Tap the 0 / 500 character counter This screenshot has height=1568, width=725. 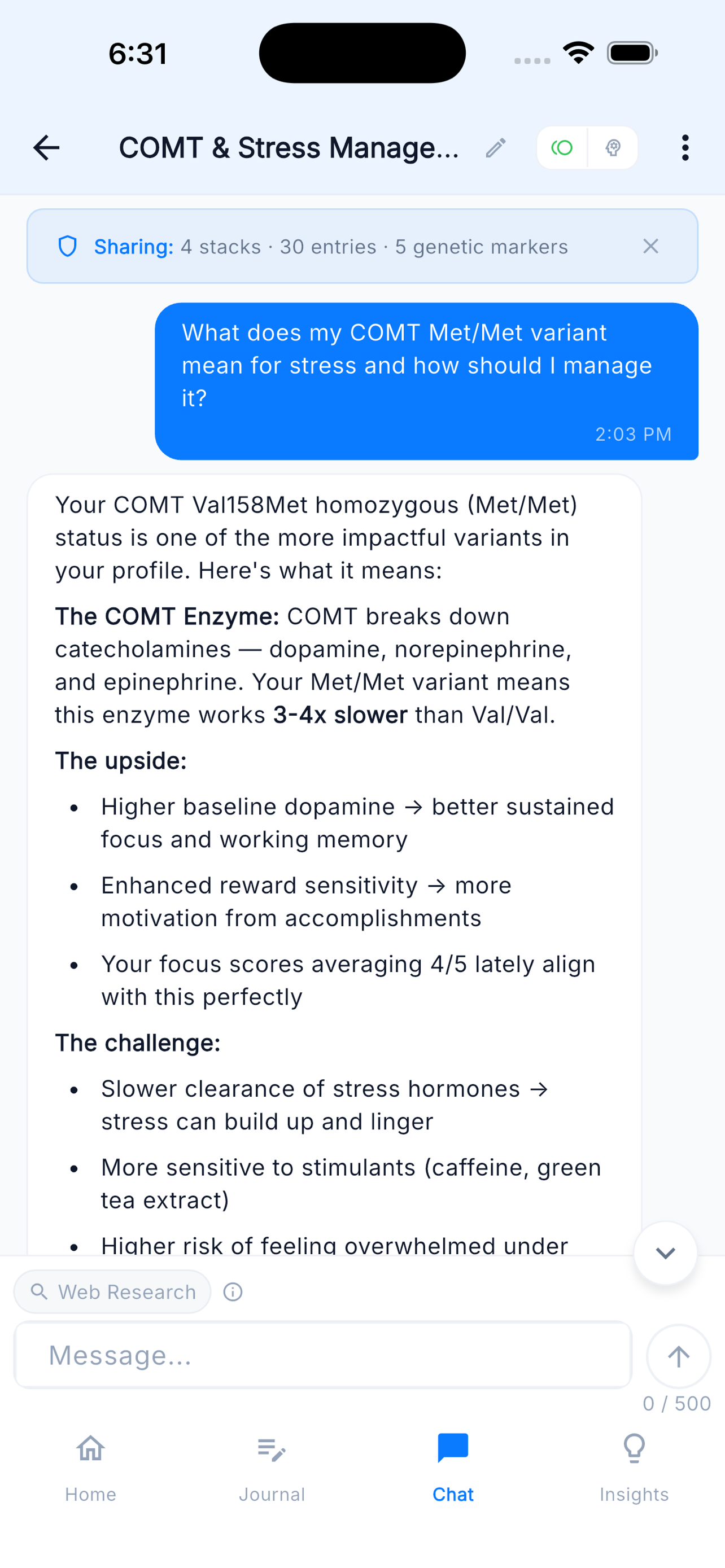677,1403
